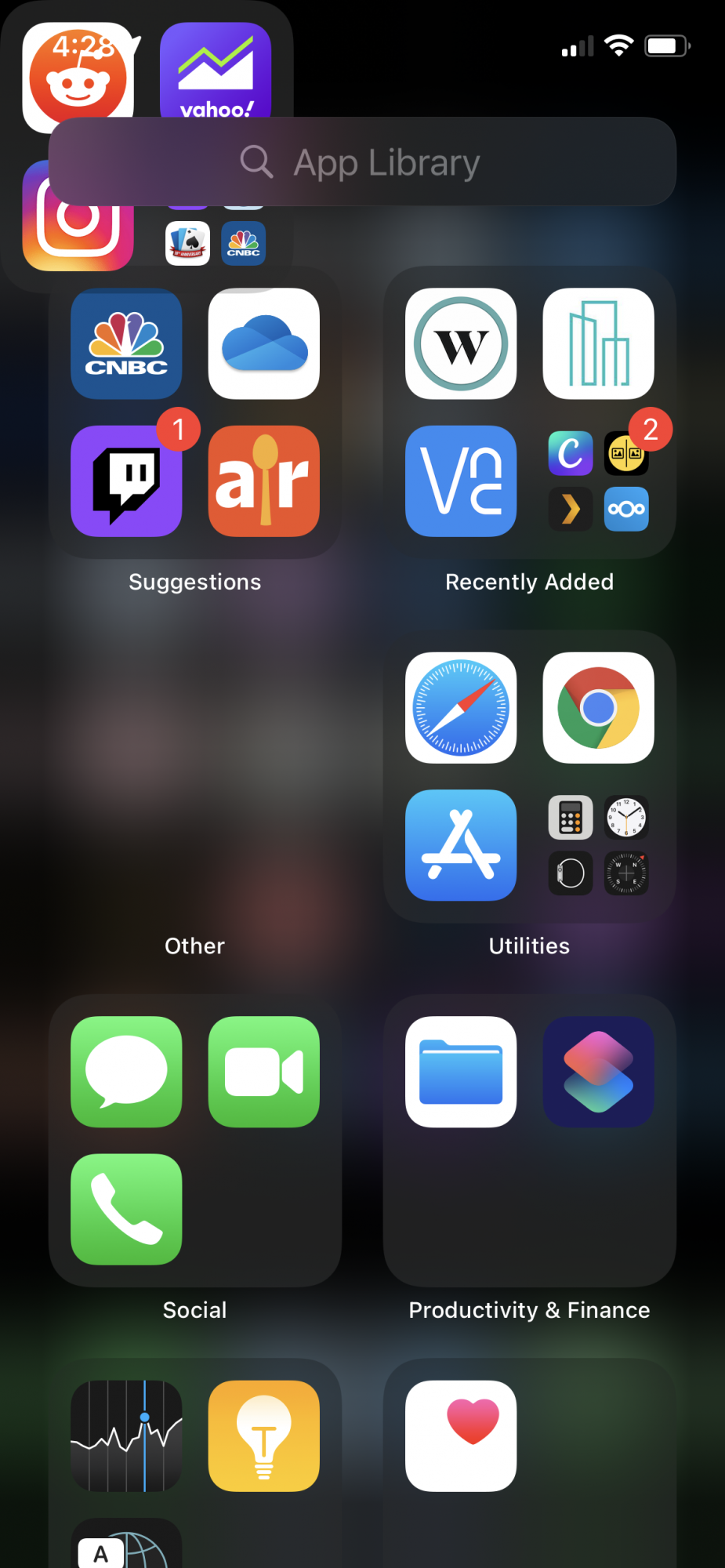
Task: Launch Safari browser
Action: 461,708
